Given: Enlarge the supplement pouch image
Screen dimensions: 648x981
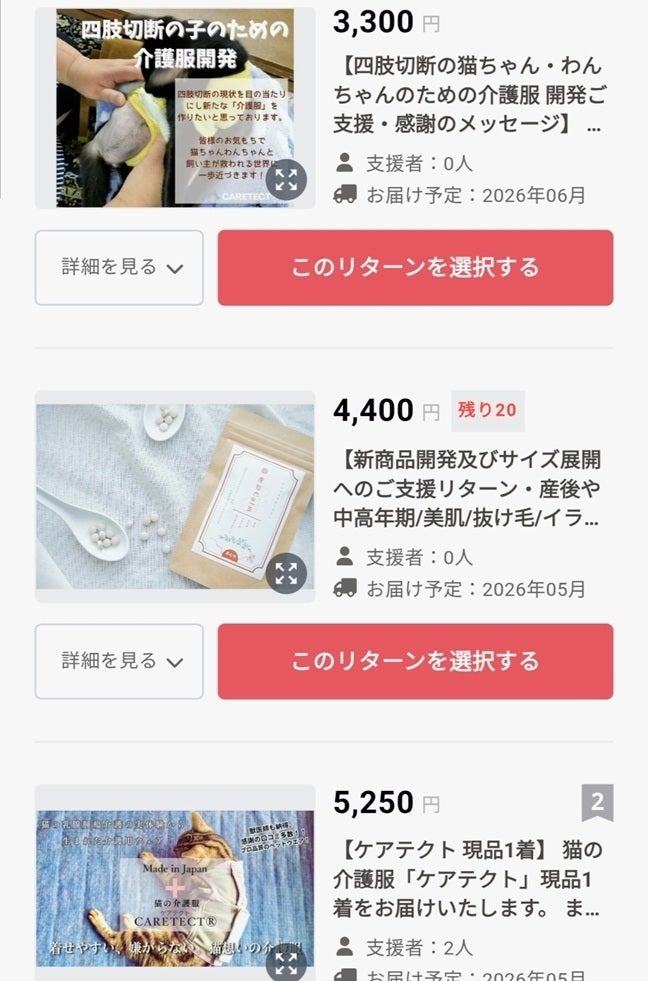Looking at the screenshot, I should click(286, 574).
